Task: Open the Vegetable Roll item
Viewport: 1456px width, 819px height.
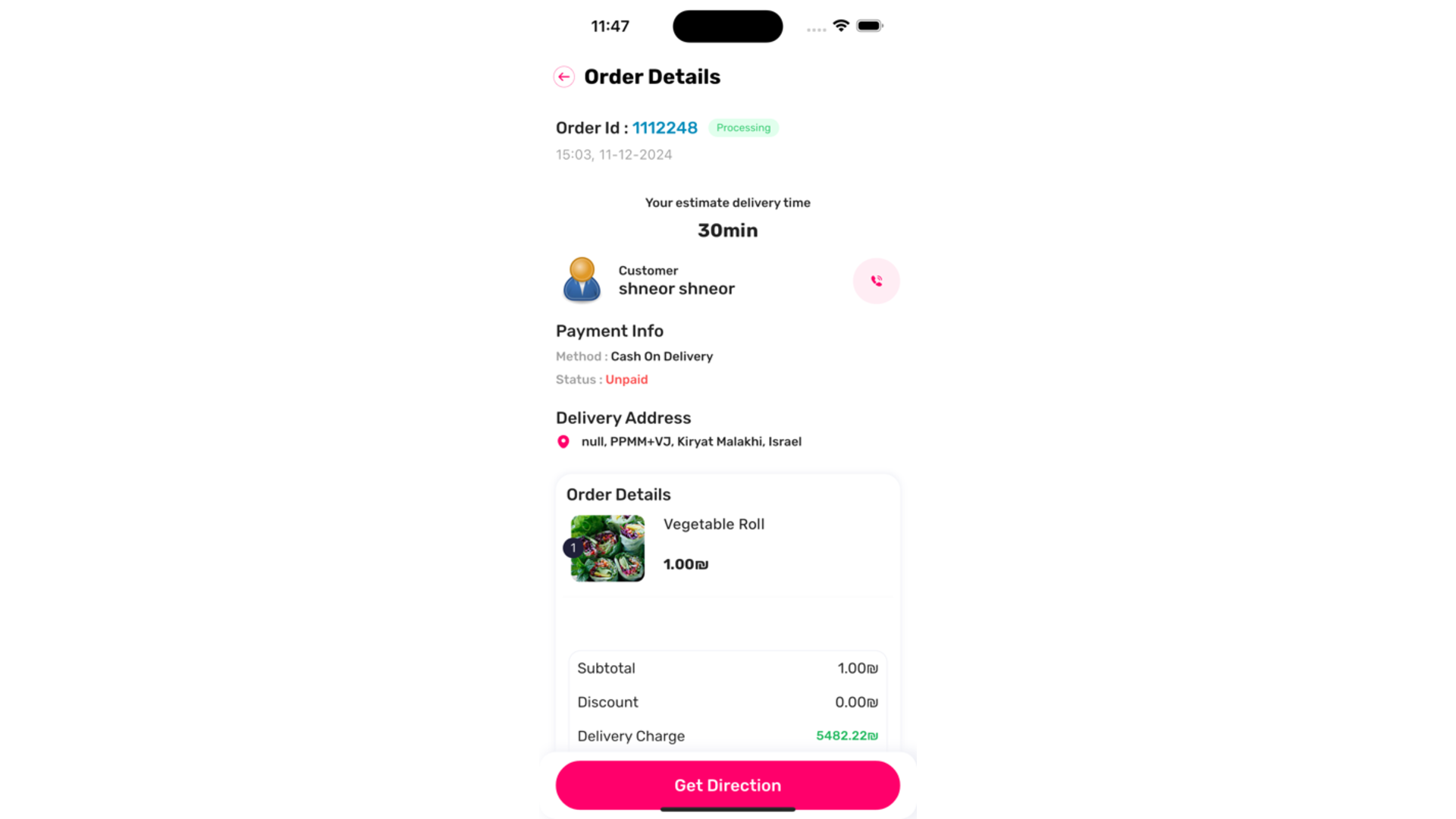Action: tap(713, 525)
